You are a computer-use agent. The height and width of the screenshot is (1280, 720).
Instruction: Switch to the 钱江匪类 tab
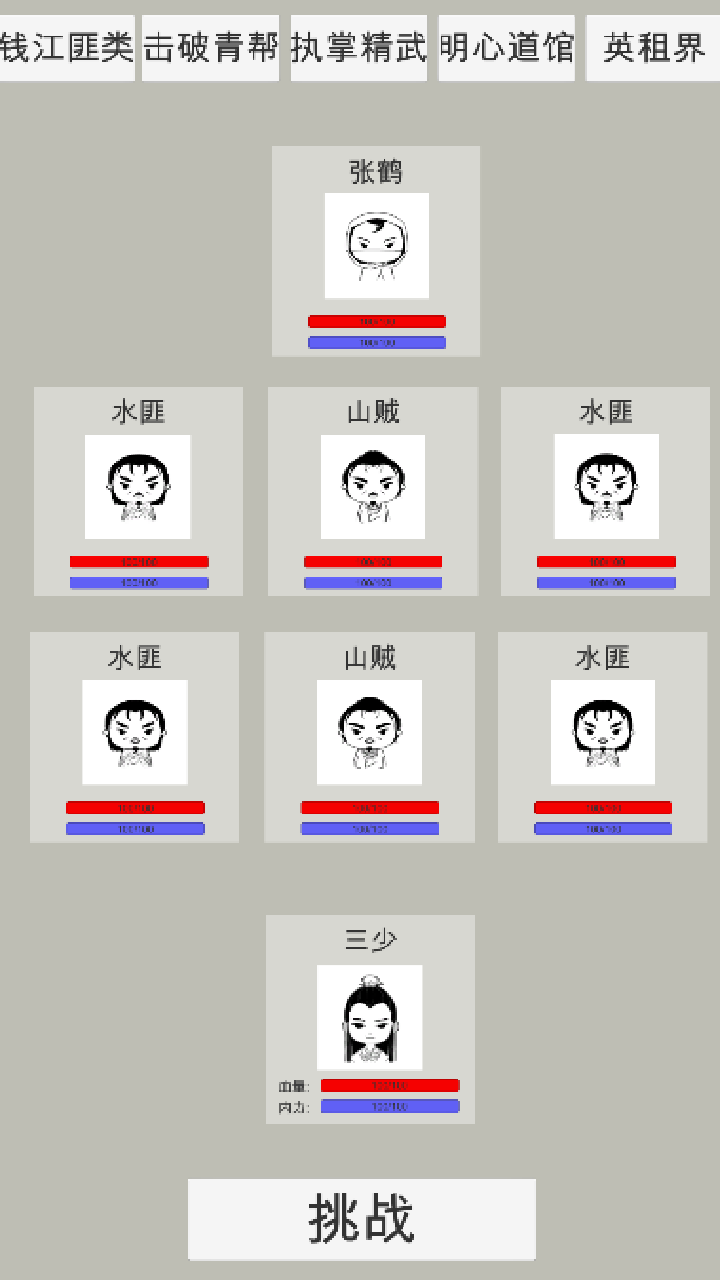coord(63,46)
